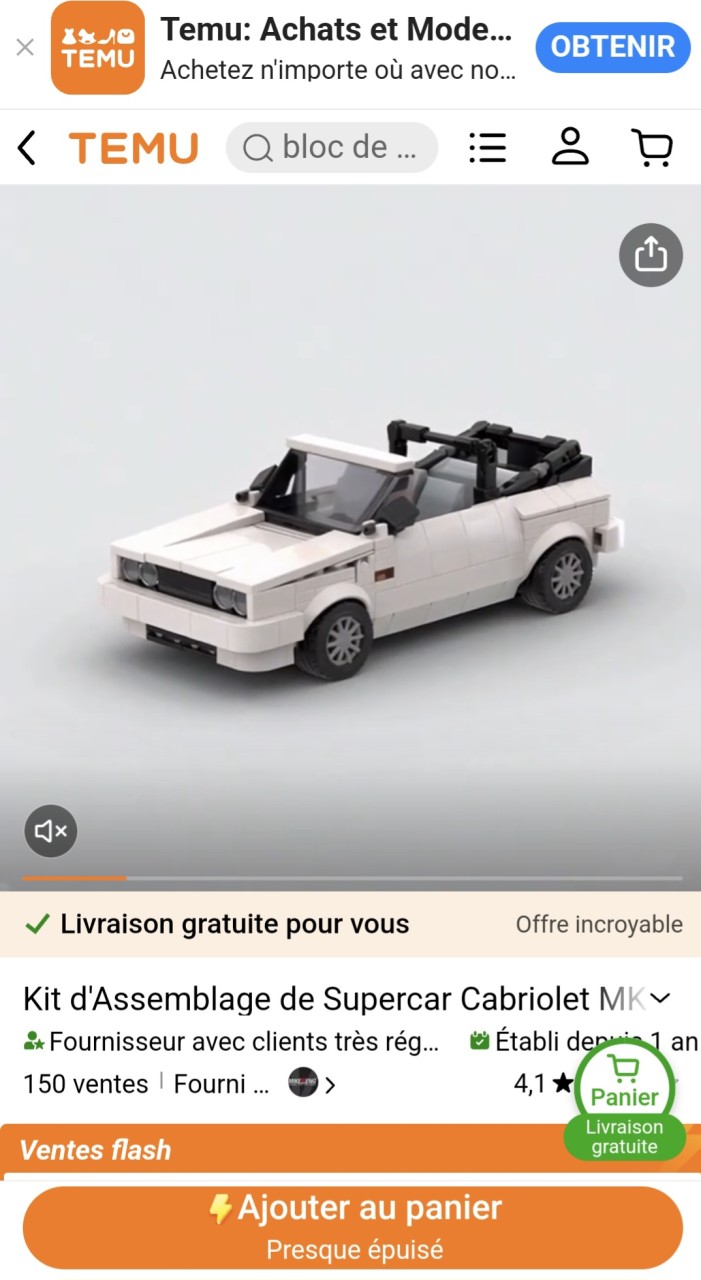701x1280 pixels.
Task: Share this product
Action: (x=650, y=255)
